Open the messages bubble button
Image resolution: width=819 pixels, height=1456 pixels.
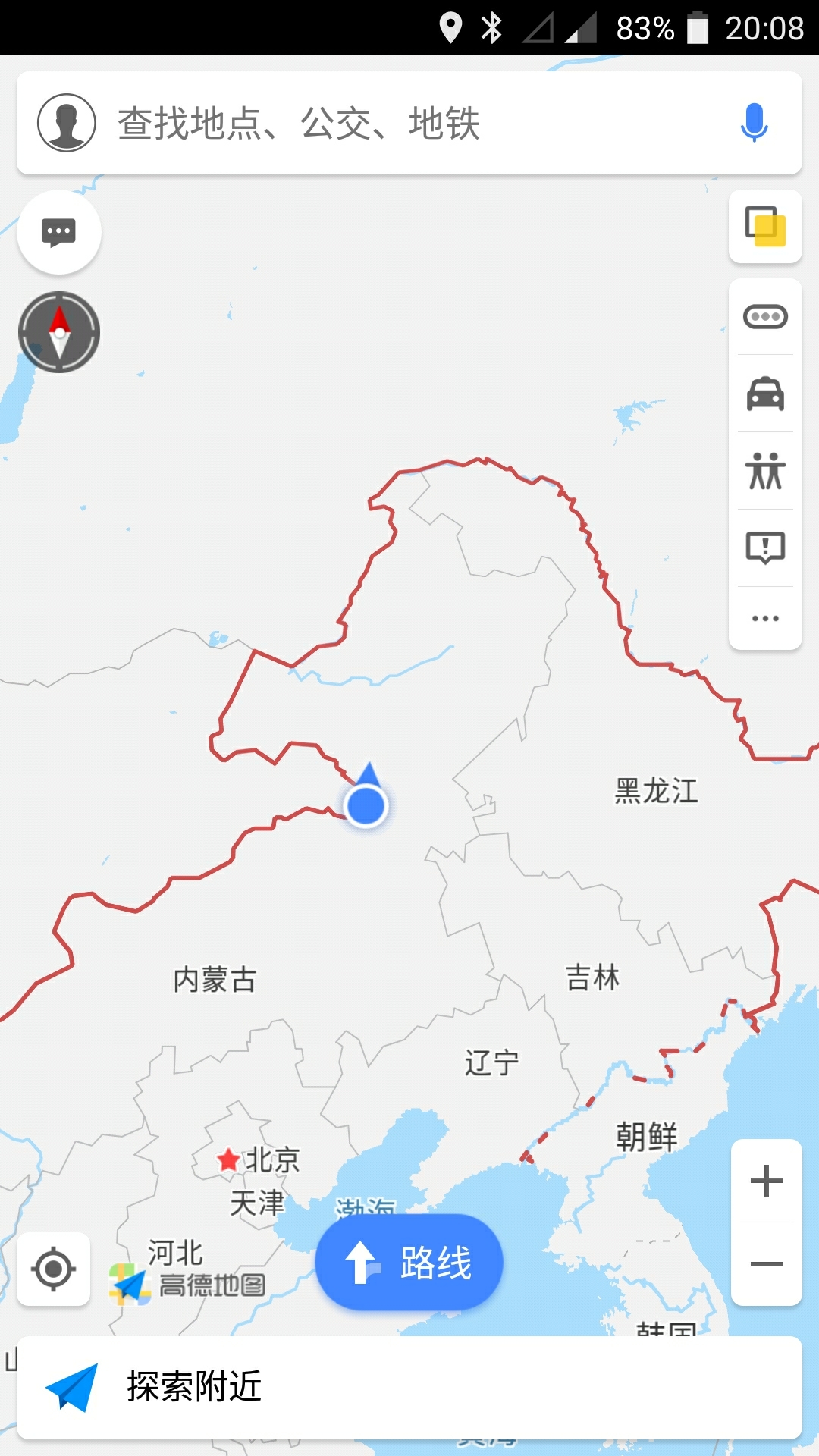click(59, 232)
